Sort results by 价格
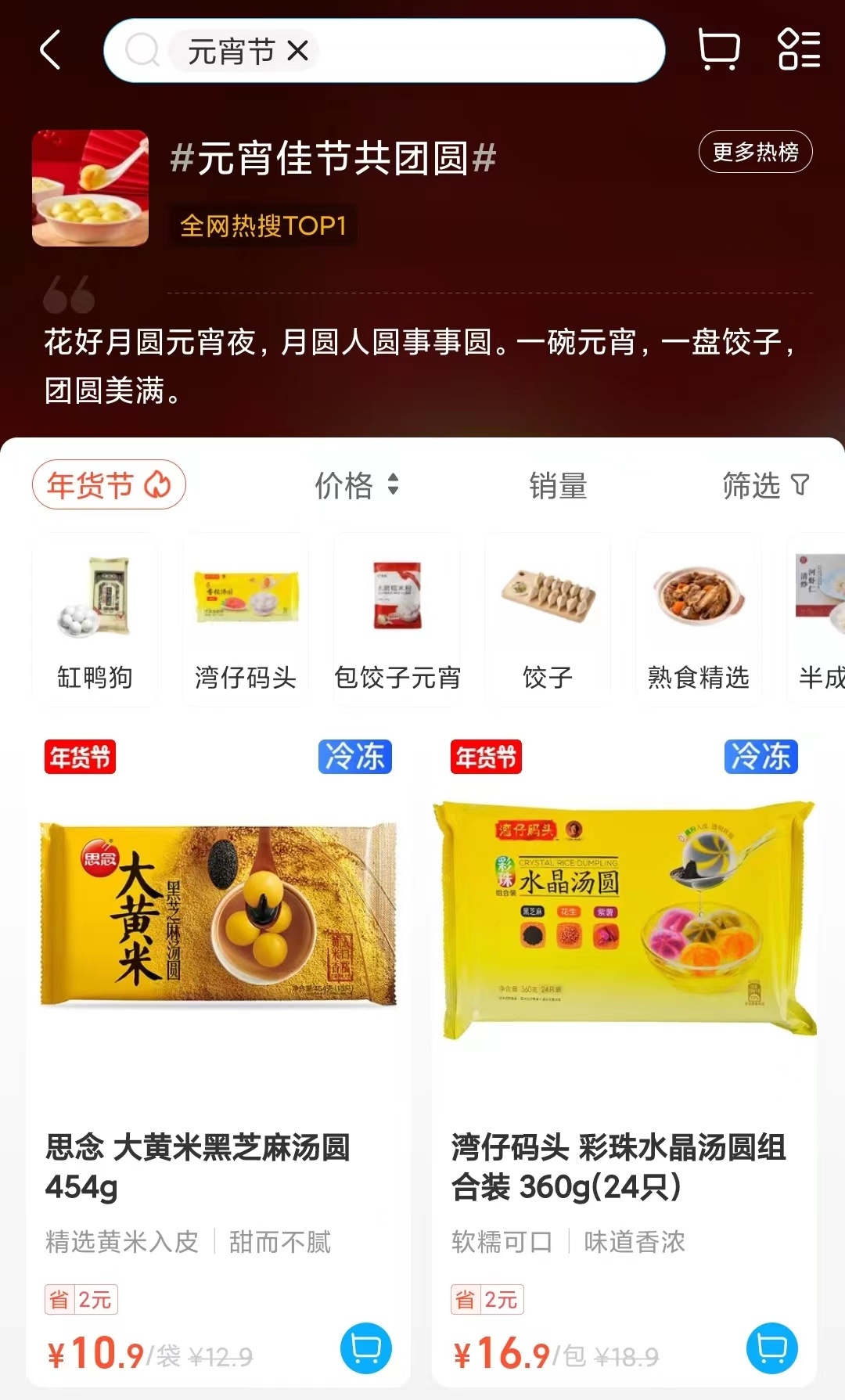 (x=357, y=485)
